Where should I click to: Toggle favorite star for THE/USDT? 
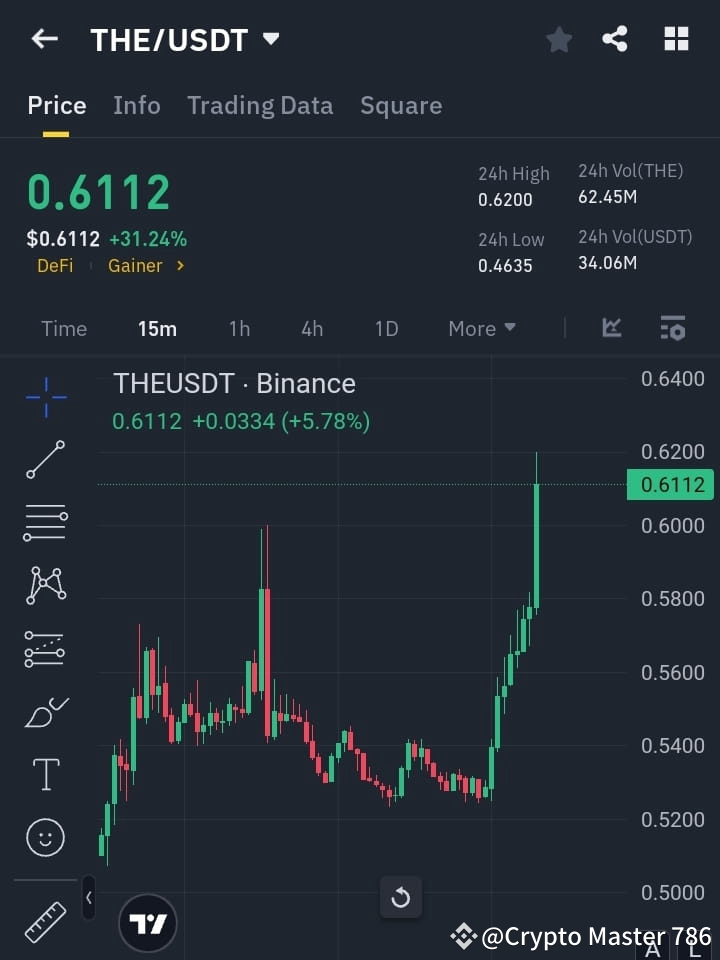558,39
